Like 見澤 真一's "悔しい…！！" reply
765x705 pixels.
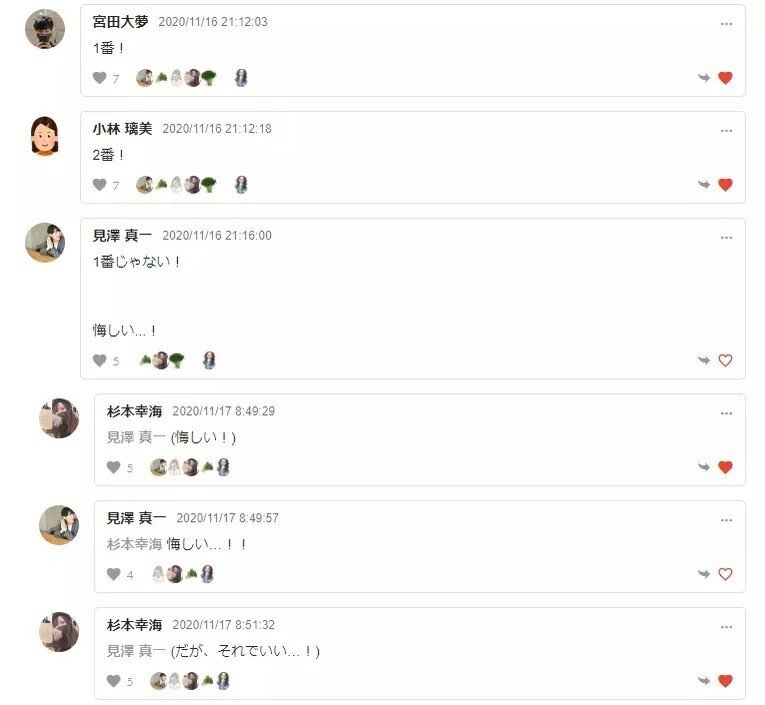(726, 574)
